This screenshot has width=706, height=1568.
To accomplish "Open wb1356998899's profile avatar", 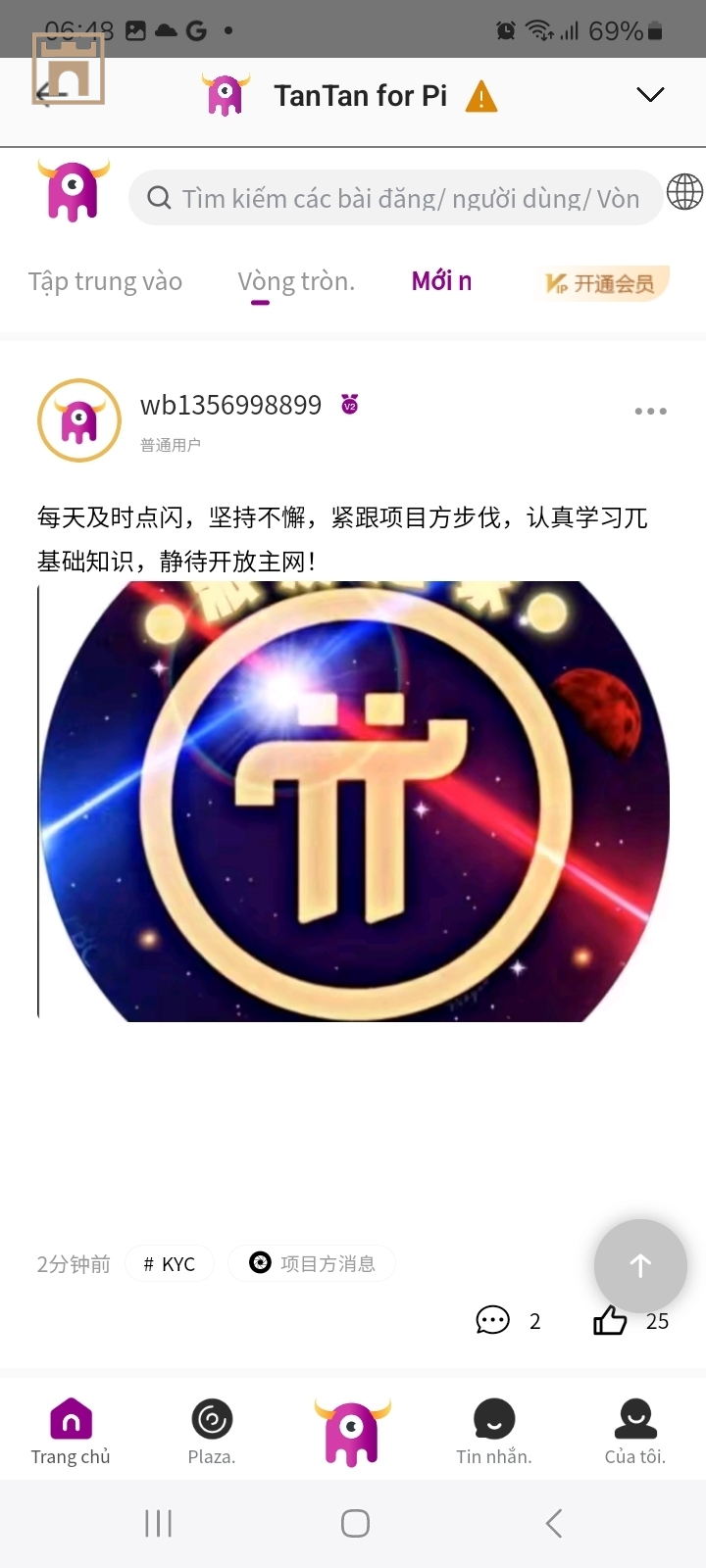I will tap(78, 420).
